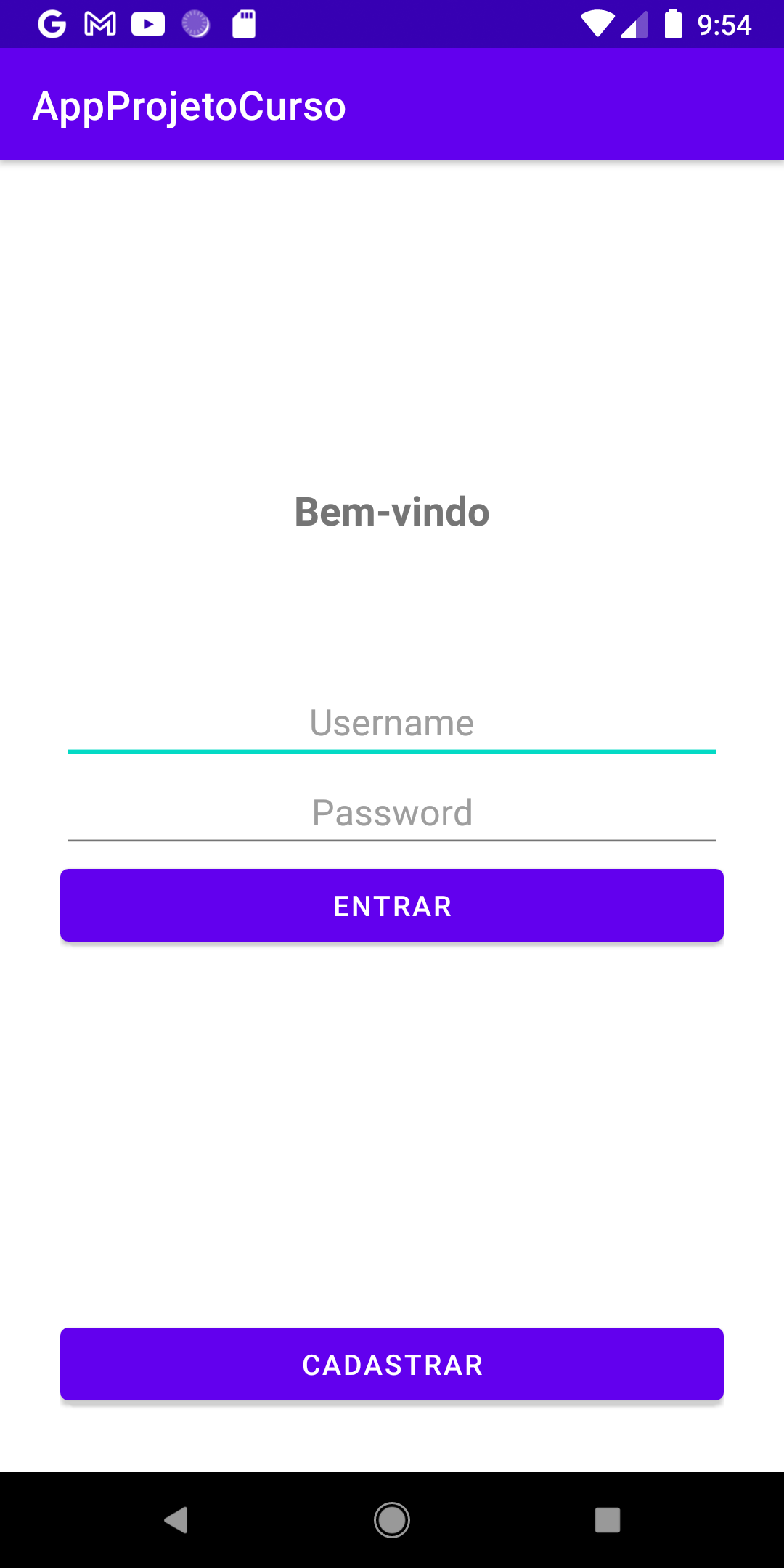This screenshot has height=1568, width=784.
Task: Tap the SD card status icon
Action: pyautogui.click(x=244, y=24)
